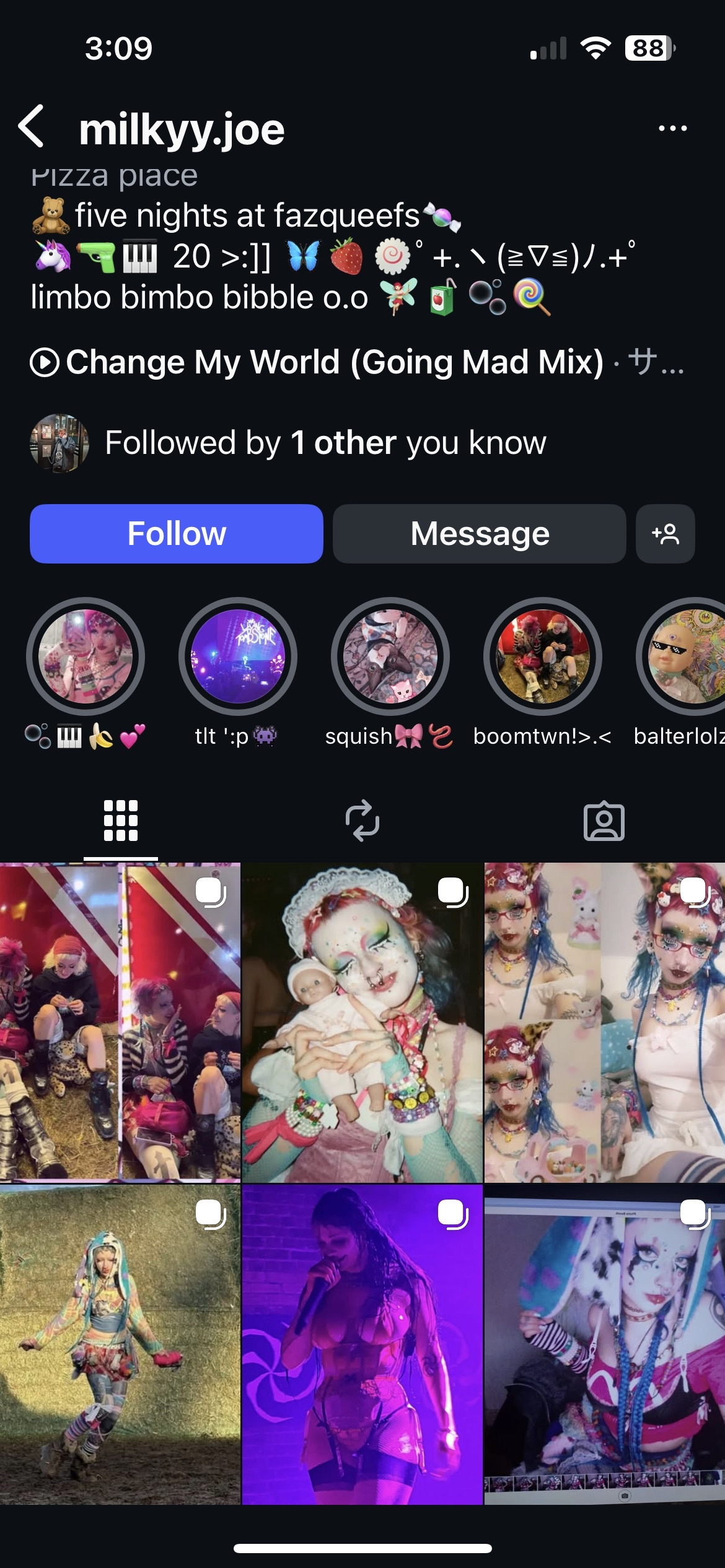View Followed by 1 other you know
The image size is (725, 1568).
(325, 443)
